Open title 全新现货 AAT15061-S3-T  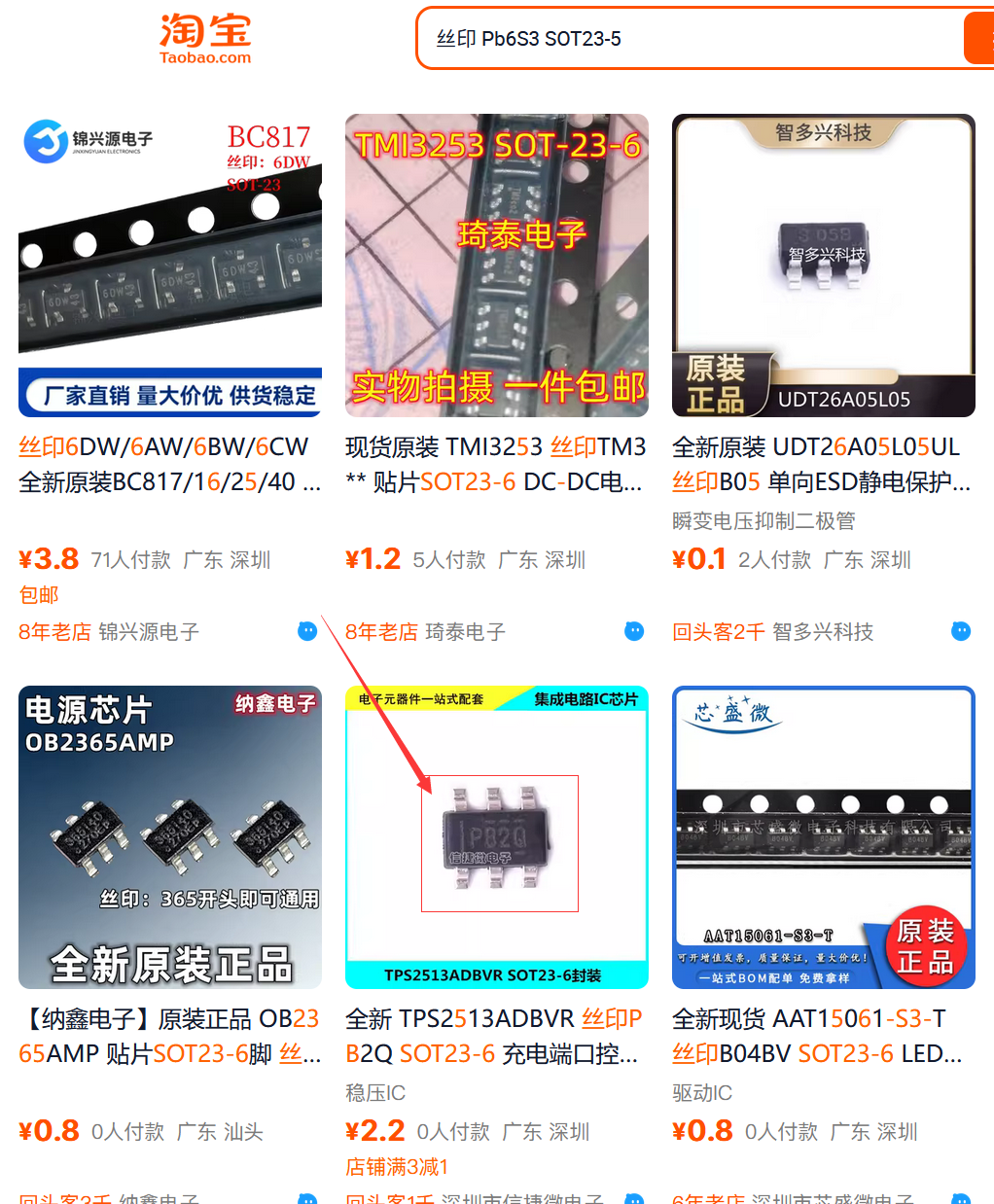pyautogui.click(x=818, y=1036)
